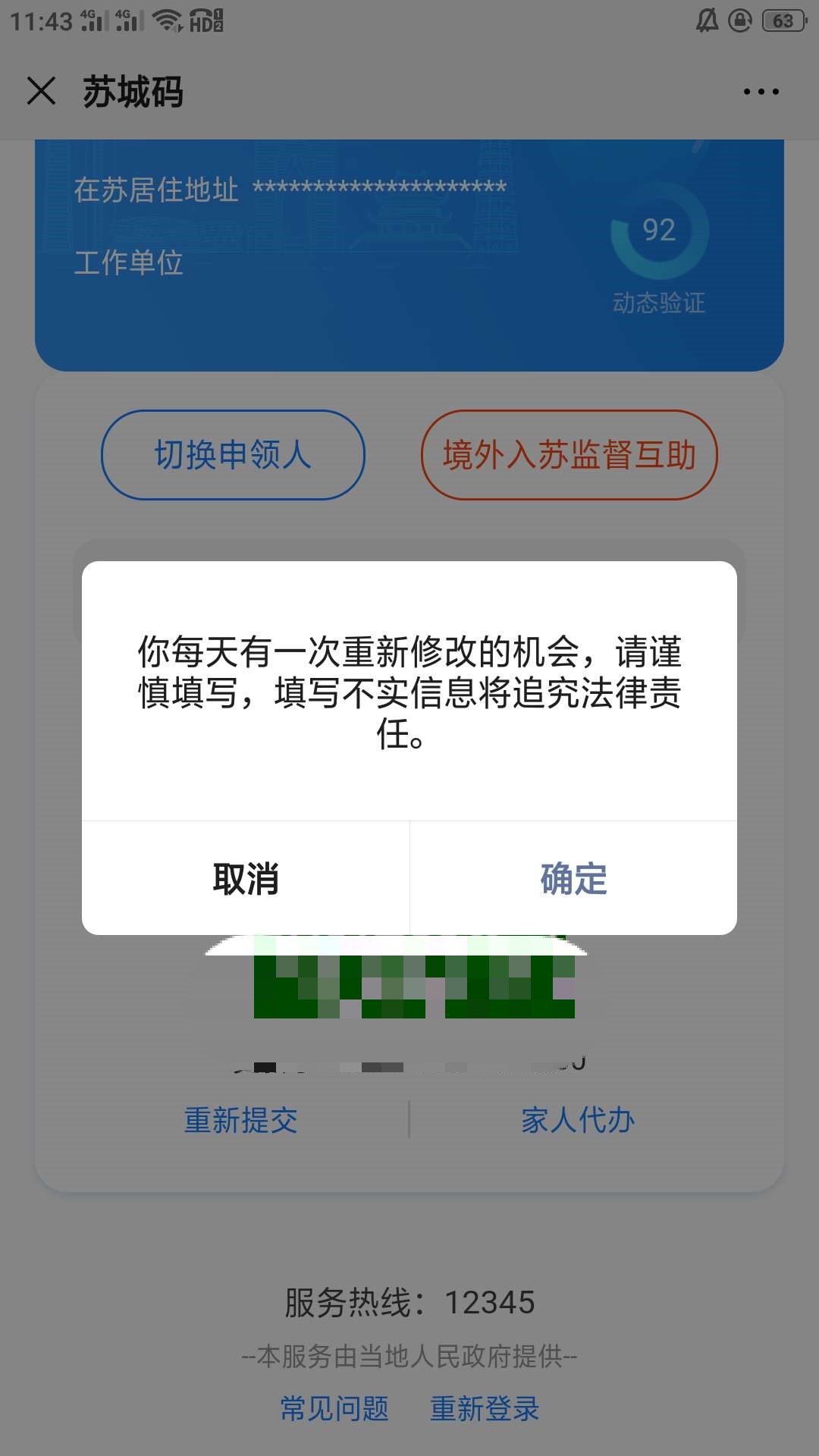Tap 切换申领人 button
819x1456 pixels.
pyautogui.click(x=233, y=455)
